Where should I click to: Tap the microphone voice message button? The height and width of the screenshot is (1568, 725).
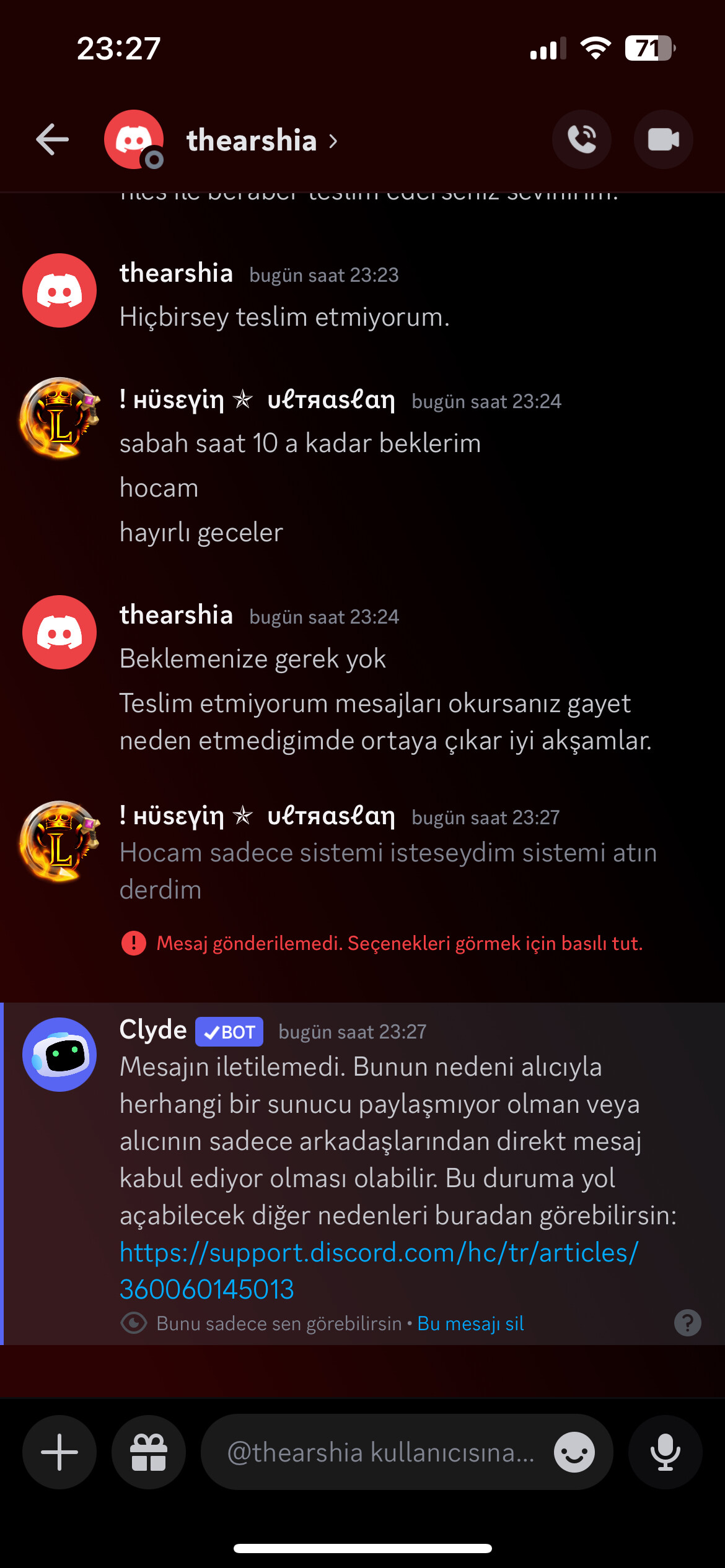[x=665, y=1452]
